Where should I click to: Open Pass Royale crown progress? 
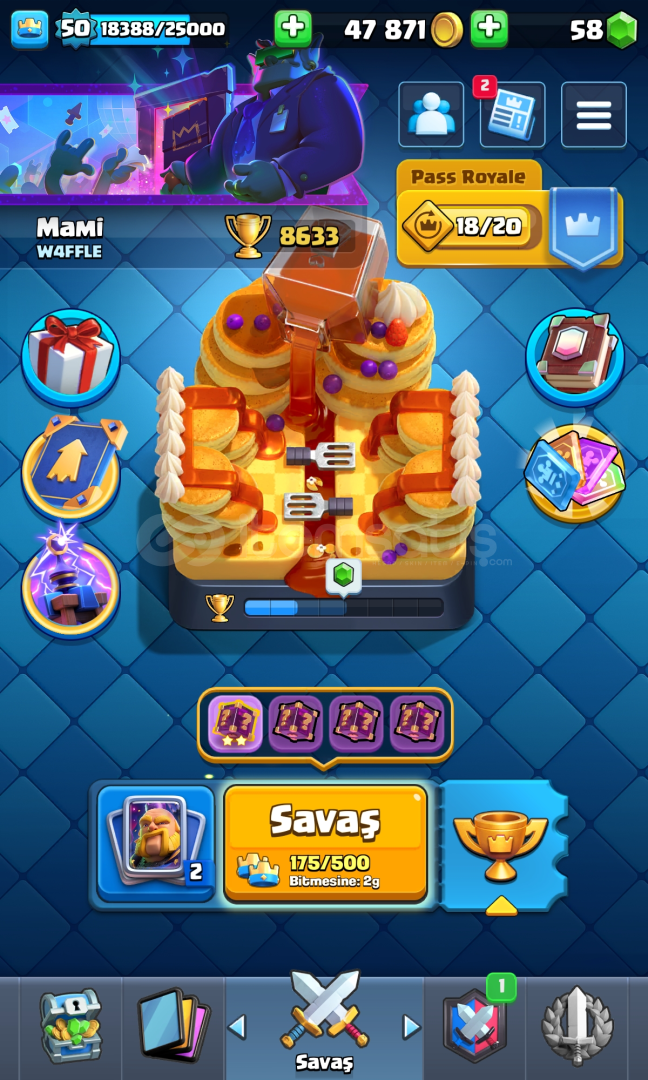tap(472, 225)
